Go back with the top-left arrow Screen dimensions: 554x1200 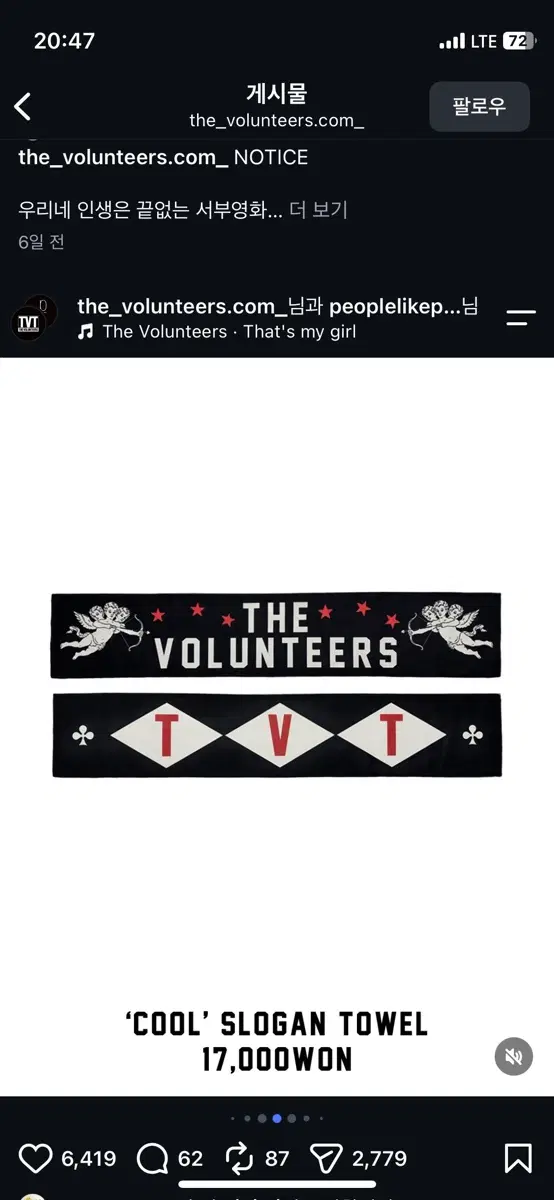23,106
